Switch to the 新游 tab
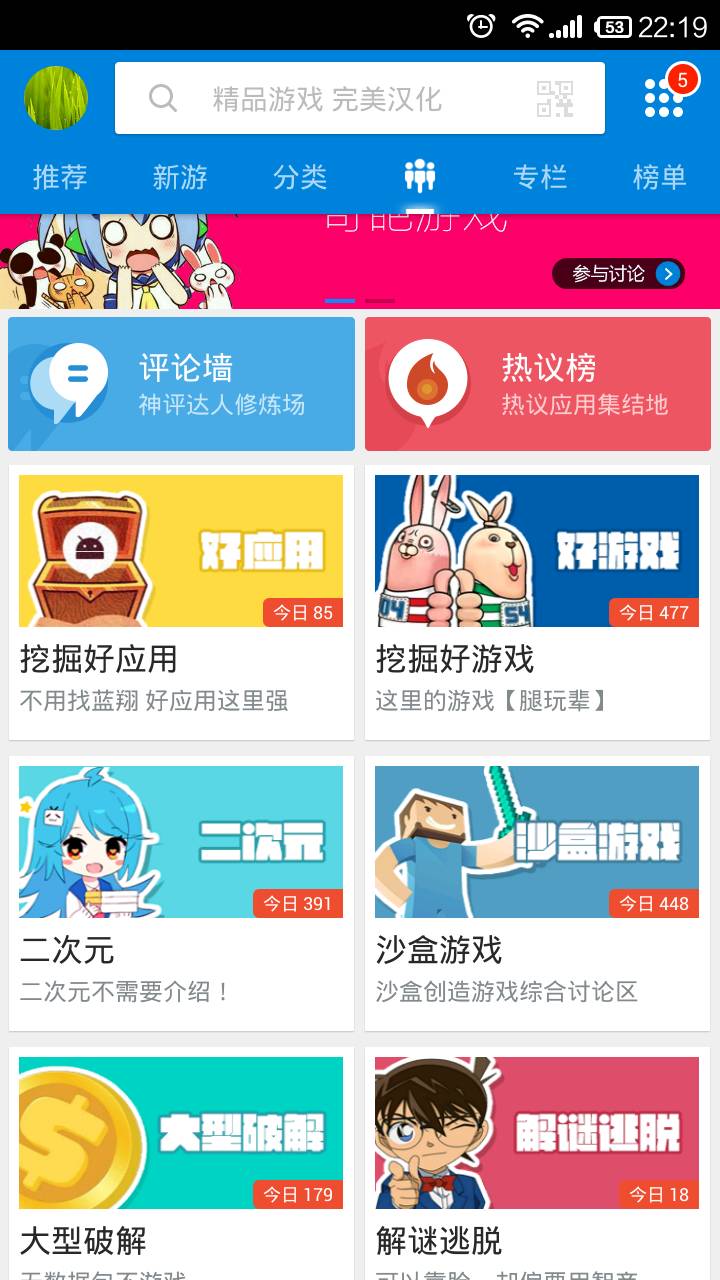This screenshot has height=1280, width=720. click(180, 177)
